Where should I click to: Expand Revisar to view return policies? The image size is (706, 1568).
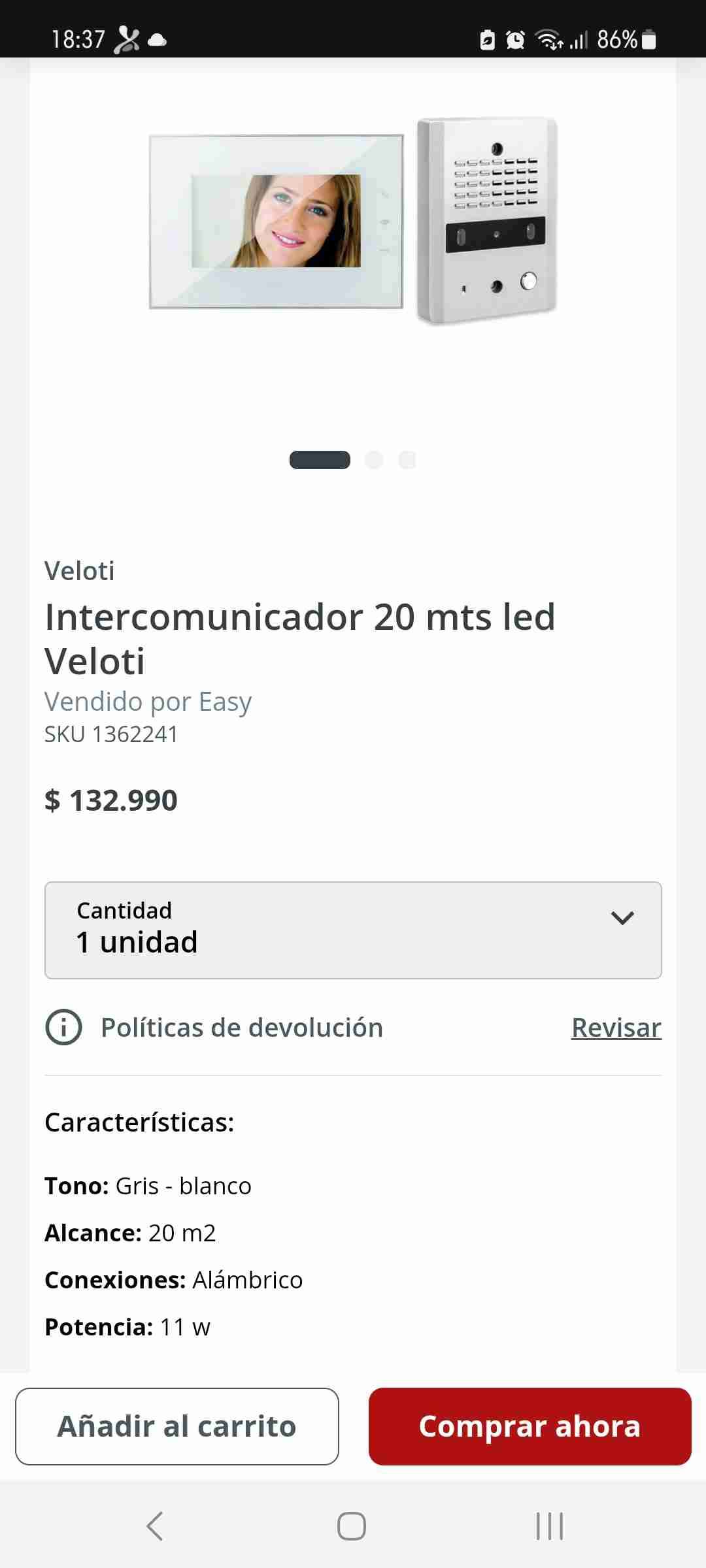click(615, 1027)
